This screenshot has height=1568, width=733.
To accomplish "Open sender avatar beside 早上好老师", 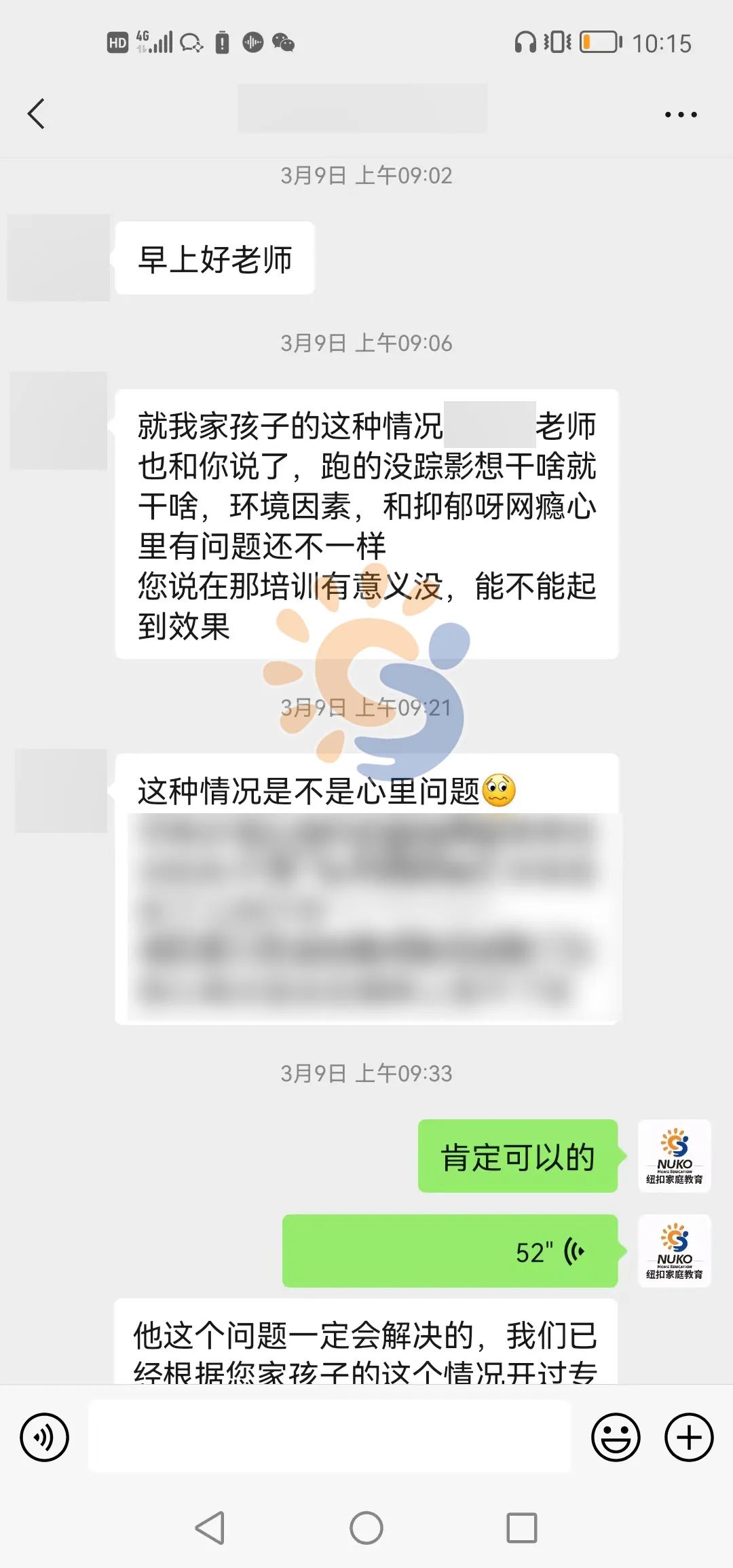I will [58, 258].
